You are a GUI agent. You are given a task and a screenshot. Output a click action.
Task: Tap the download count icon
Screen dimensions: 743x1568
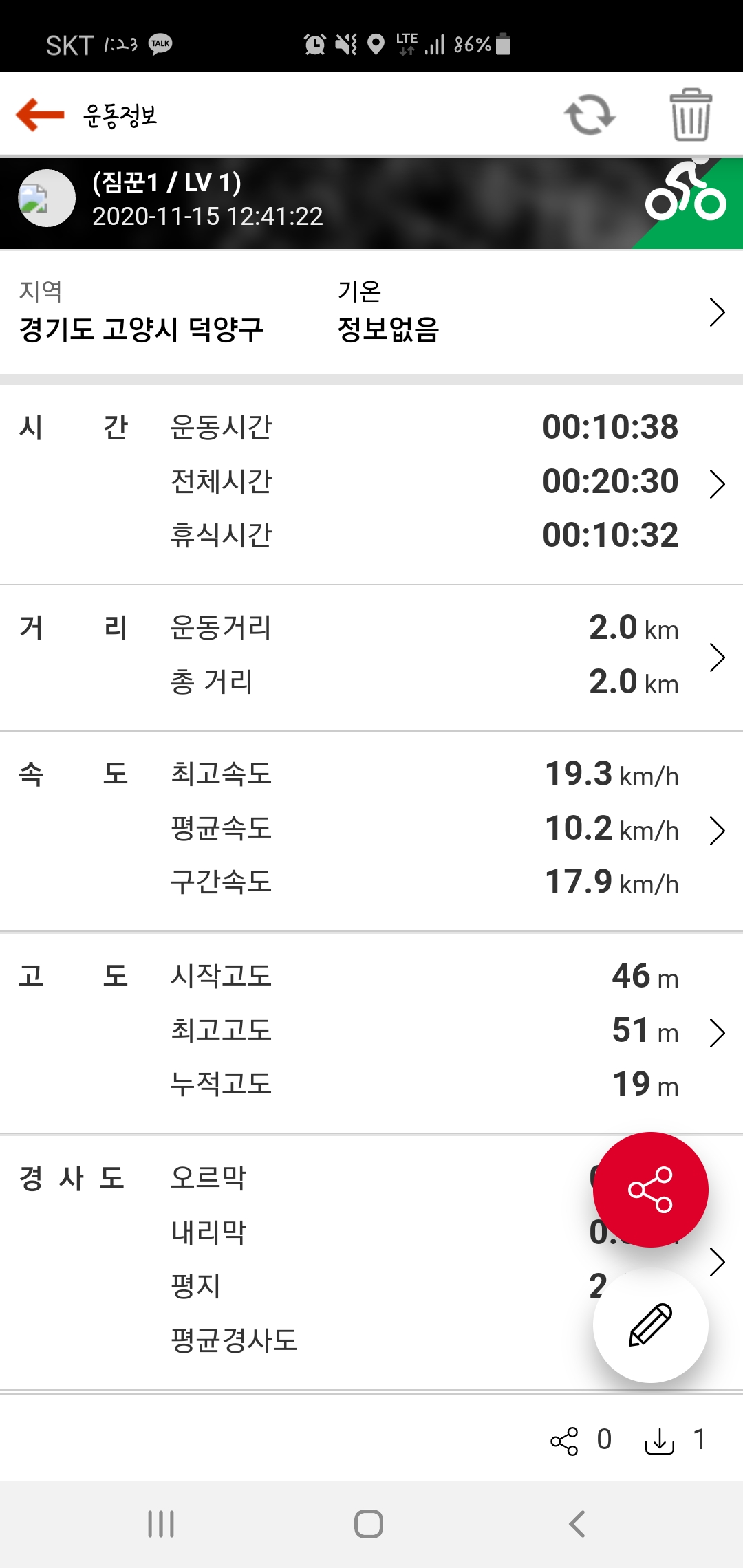660,1440
